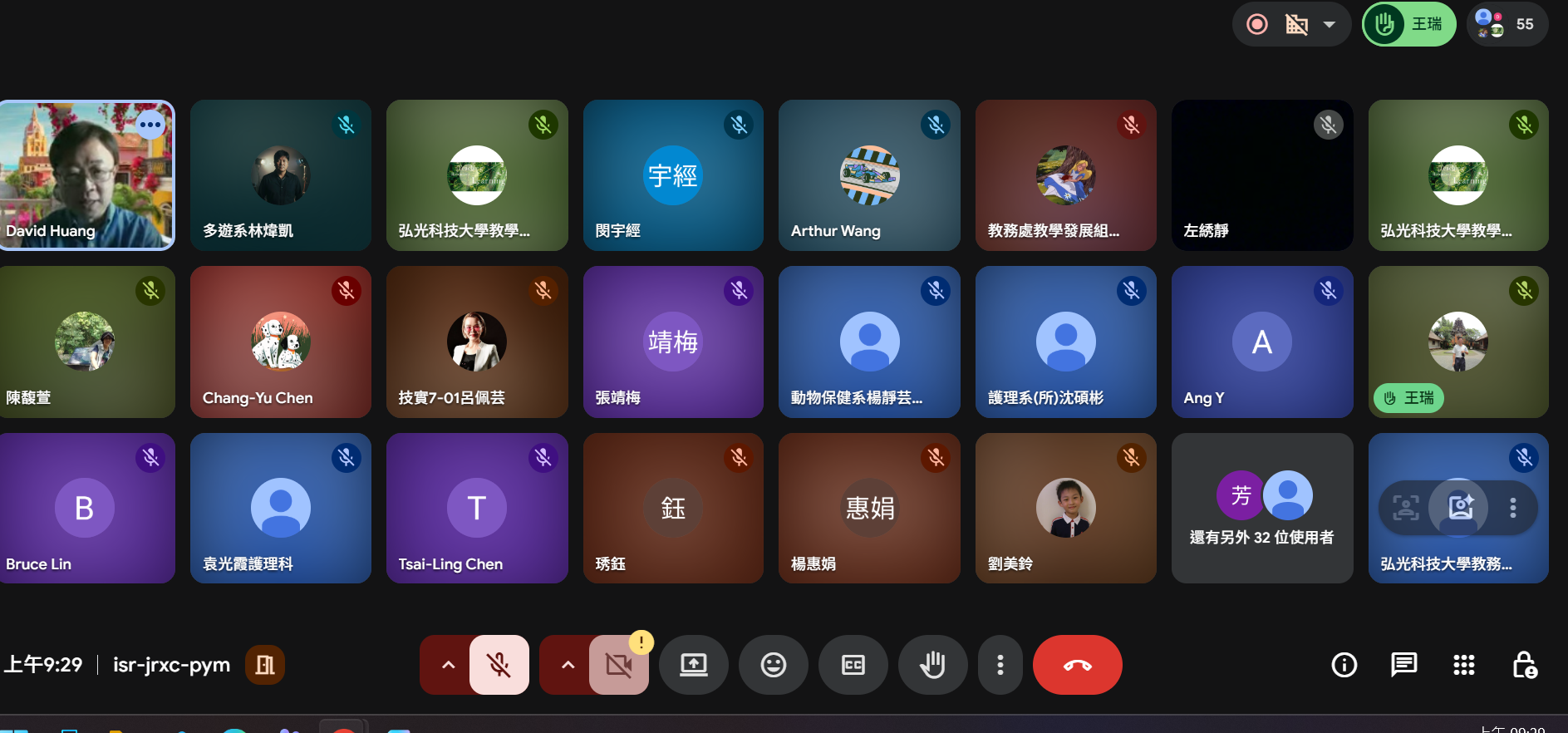View the other 32 participants
The image size is (1568, 733).
coord(1261,509)
